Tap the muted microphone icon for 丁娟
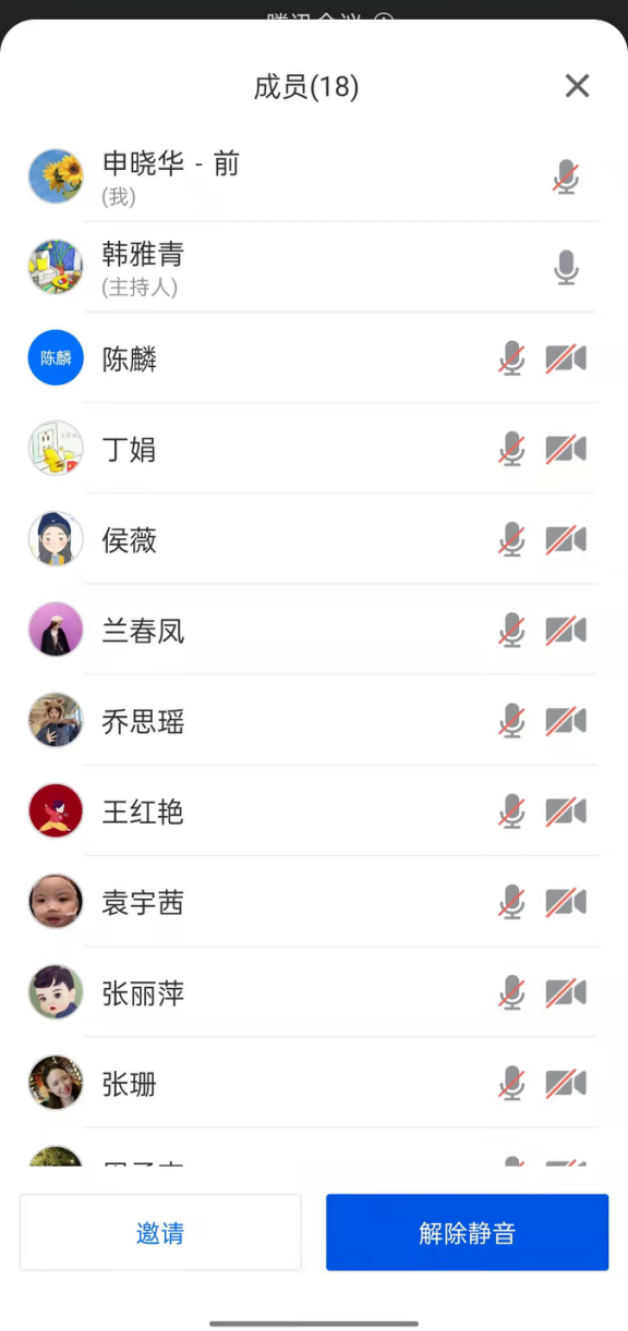The width and height of the screenshot is (628, 1331). pos(512,449)
